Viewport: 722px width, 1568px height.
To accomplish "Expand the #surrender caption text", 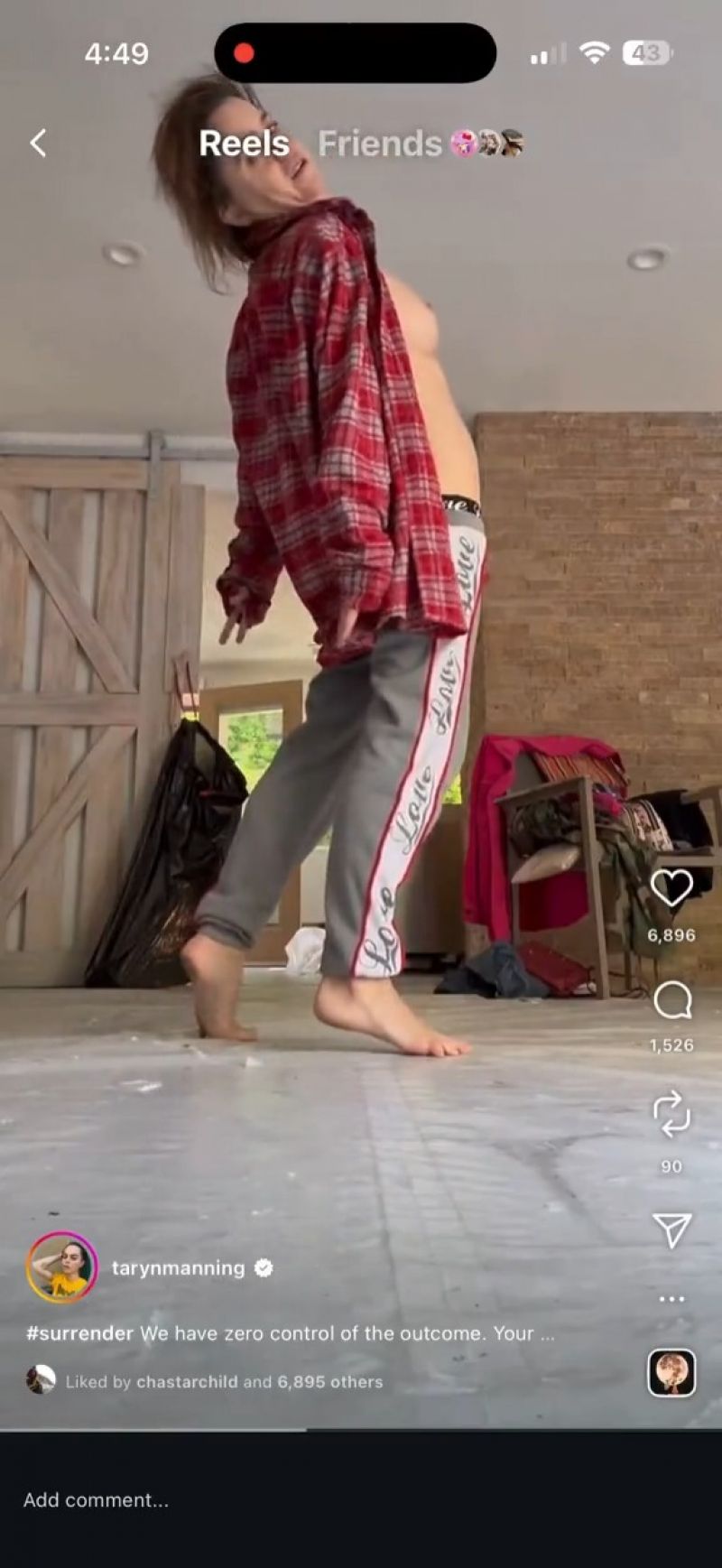I will click(289, 1333).
